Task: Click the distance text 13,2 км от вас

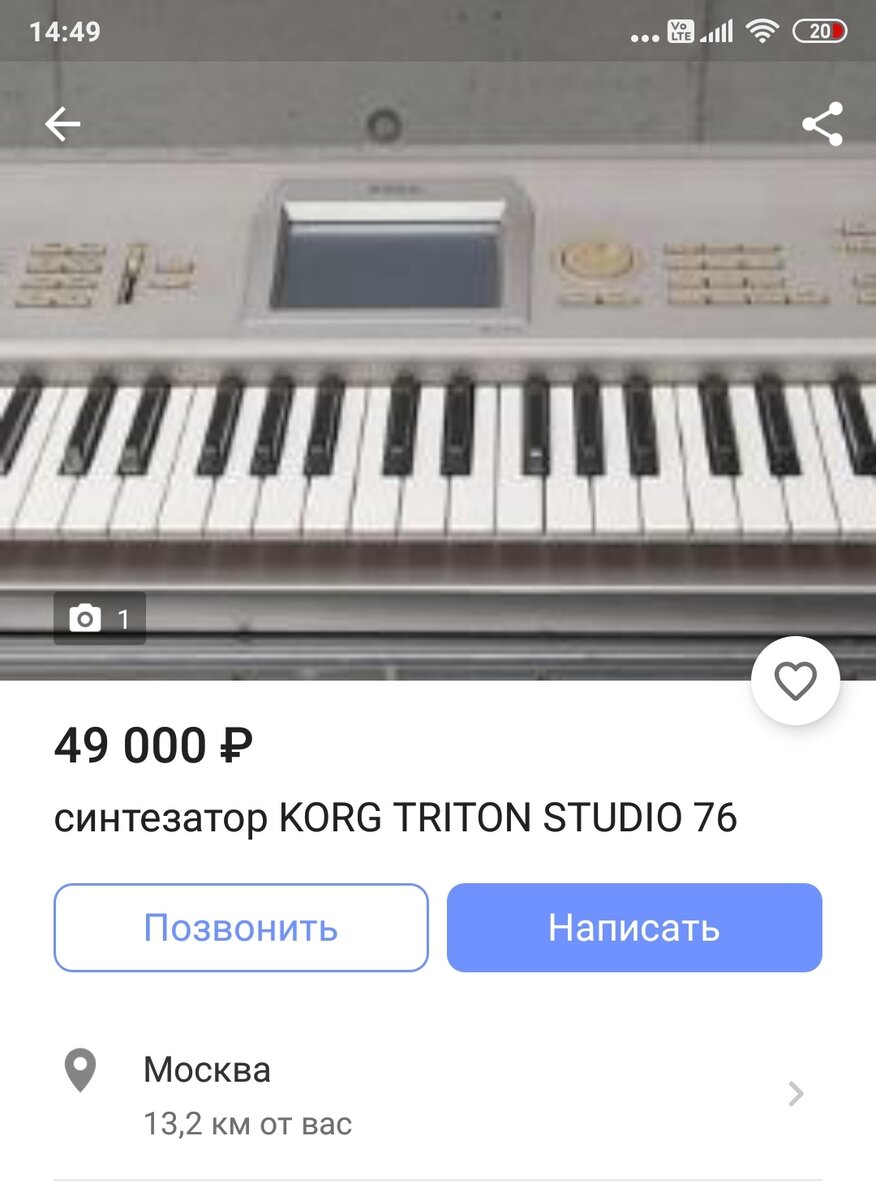Action: tap(248, 1123)
